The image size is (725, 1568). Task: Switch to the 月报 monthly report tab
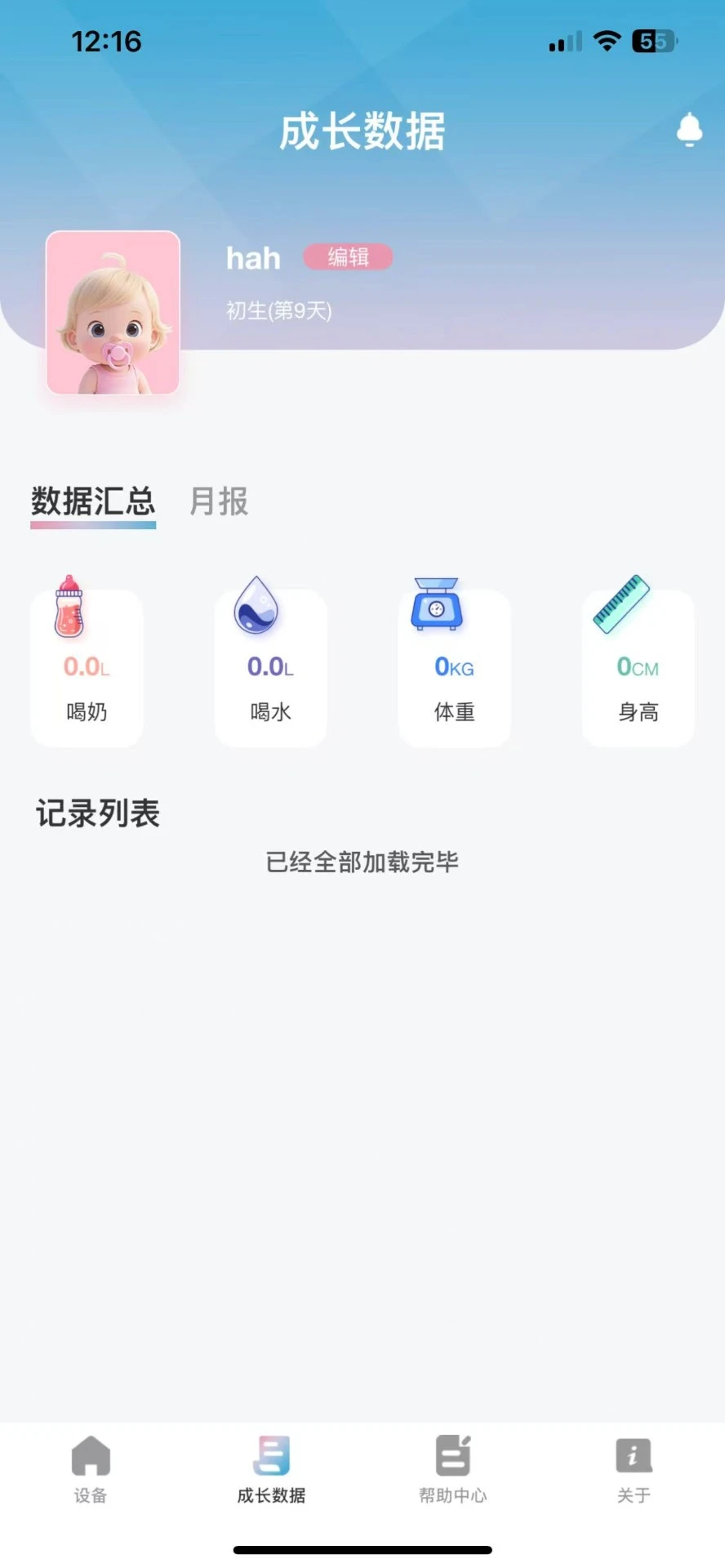tap(217, 502)
